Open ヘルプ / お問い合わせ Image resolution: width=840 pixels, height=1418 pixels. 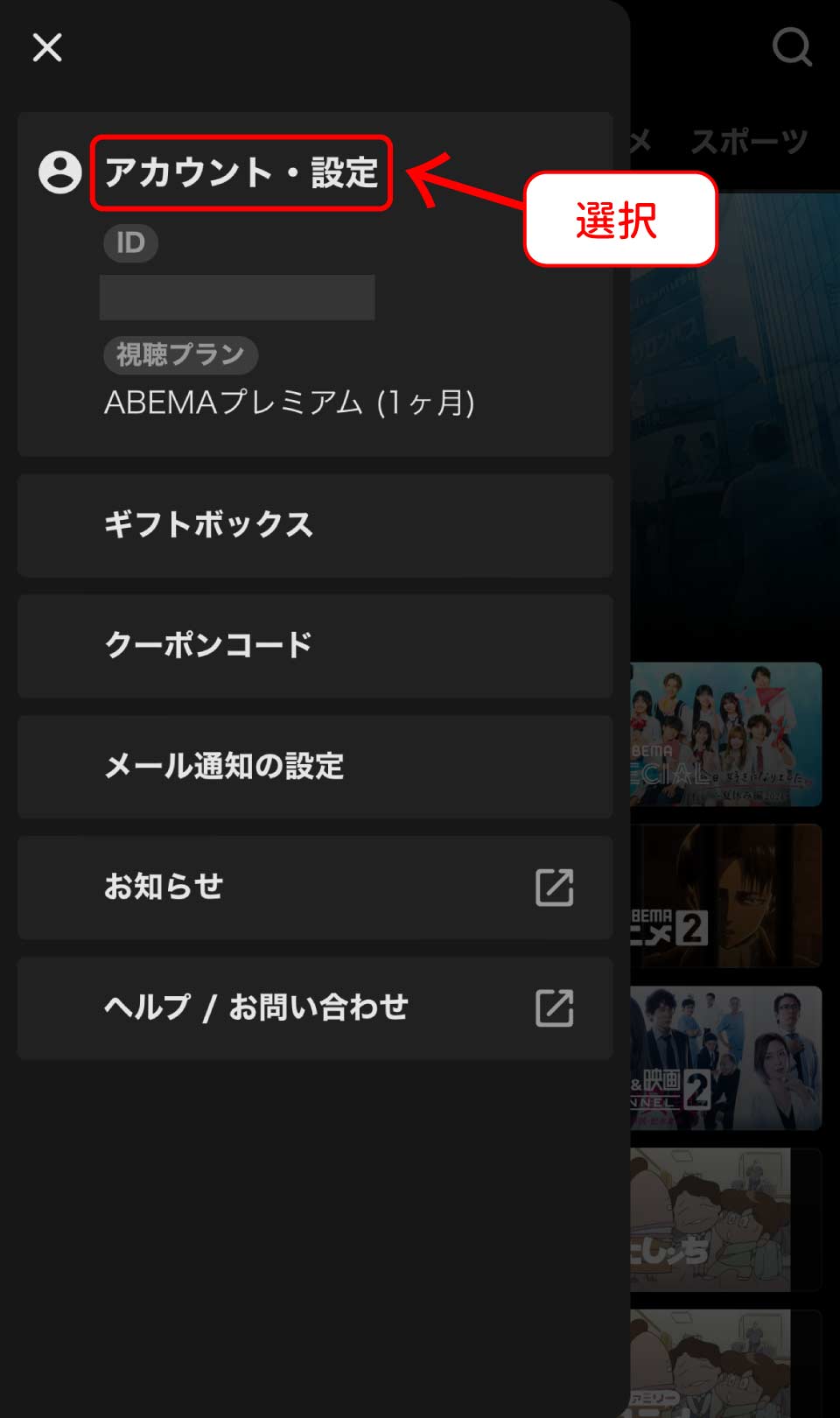[314, 1008]
